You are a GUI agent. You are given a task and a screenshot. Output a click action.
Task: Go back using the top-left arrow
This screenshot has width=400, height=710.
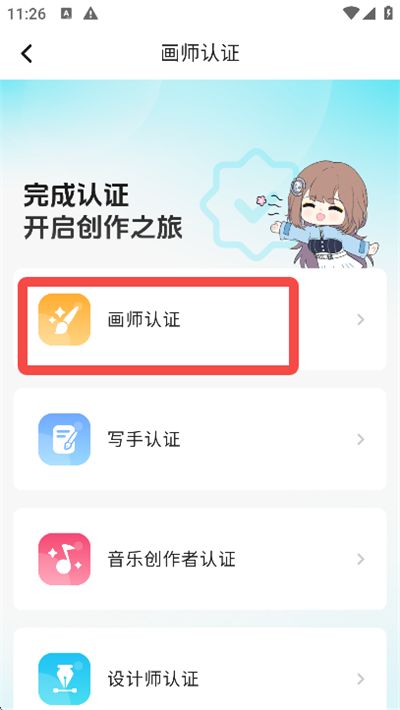(27, 53)
